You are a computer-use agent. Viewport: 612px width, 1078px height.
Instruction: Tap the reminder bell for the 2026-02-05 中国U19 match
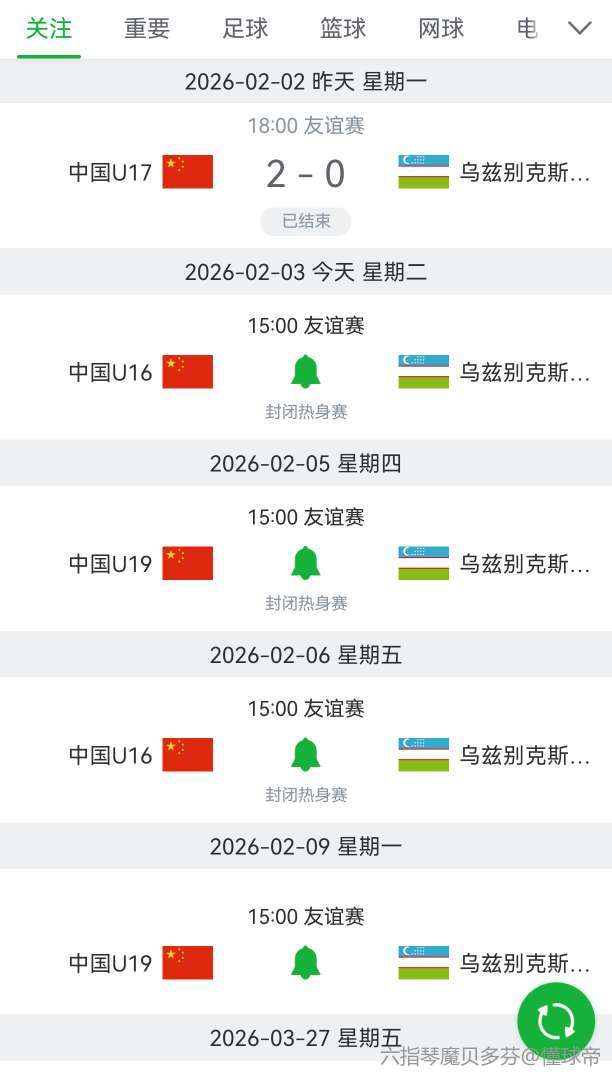pos(305,563)
